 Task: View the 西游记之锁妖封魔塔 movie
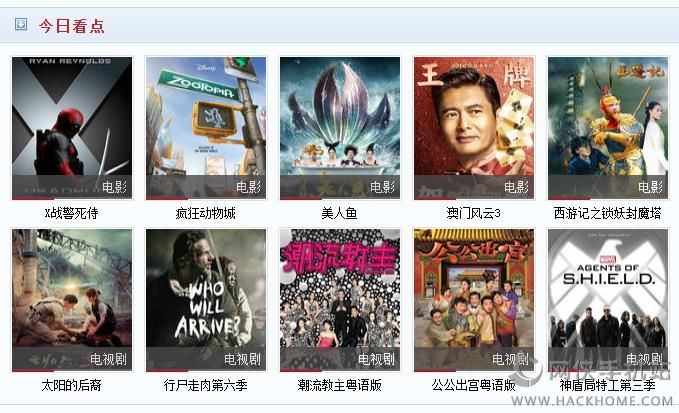(x=607, y=127)
